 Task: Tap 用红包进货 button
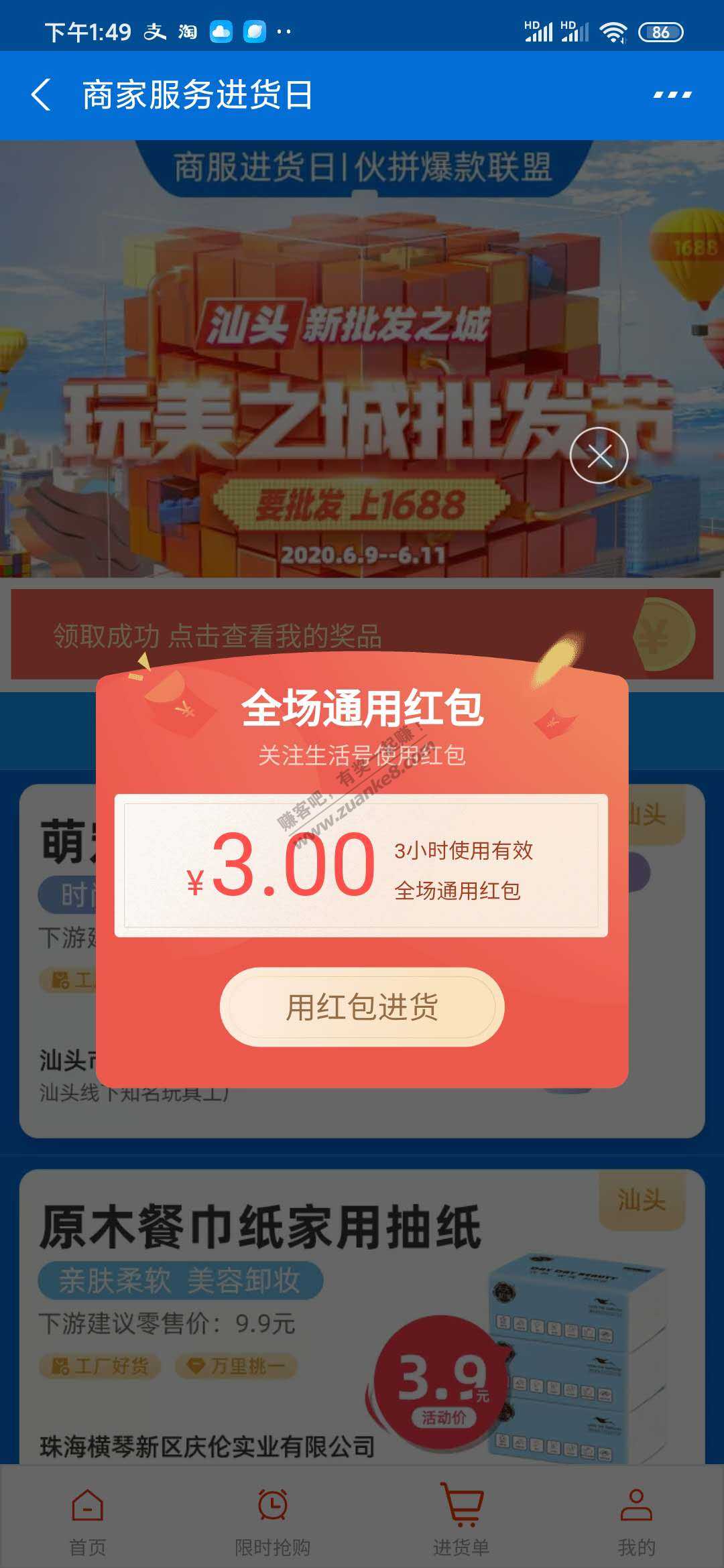tap(362, 1006)
